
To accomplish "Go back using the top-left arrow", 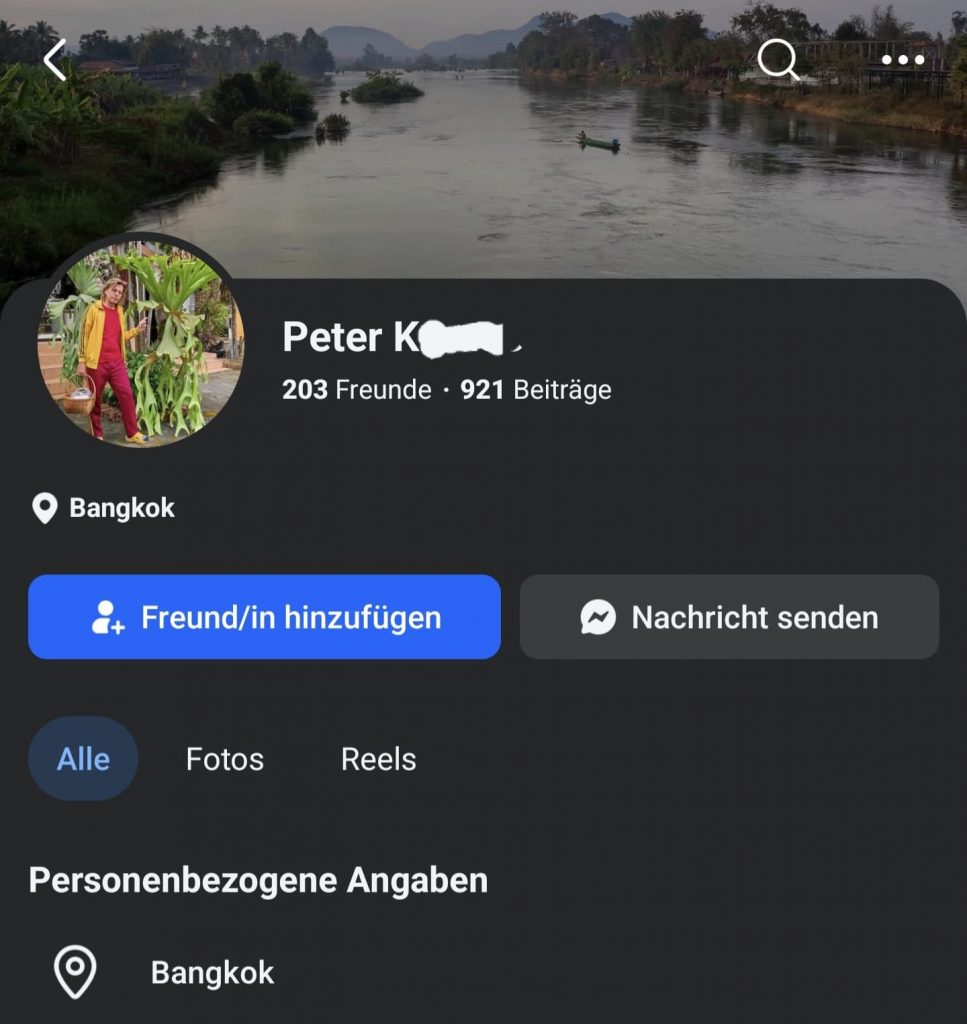I will [56, 60].
